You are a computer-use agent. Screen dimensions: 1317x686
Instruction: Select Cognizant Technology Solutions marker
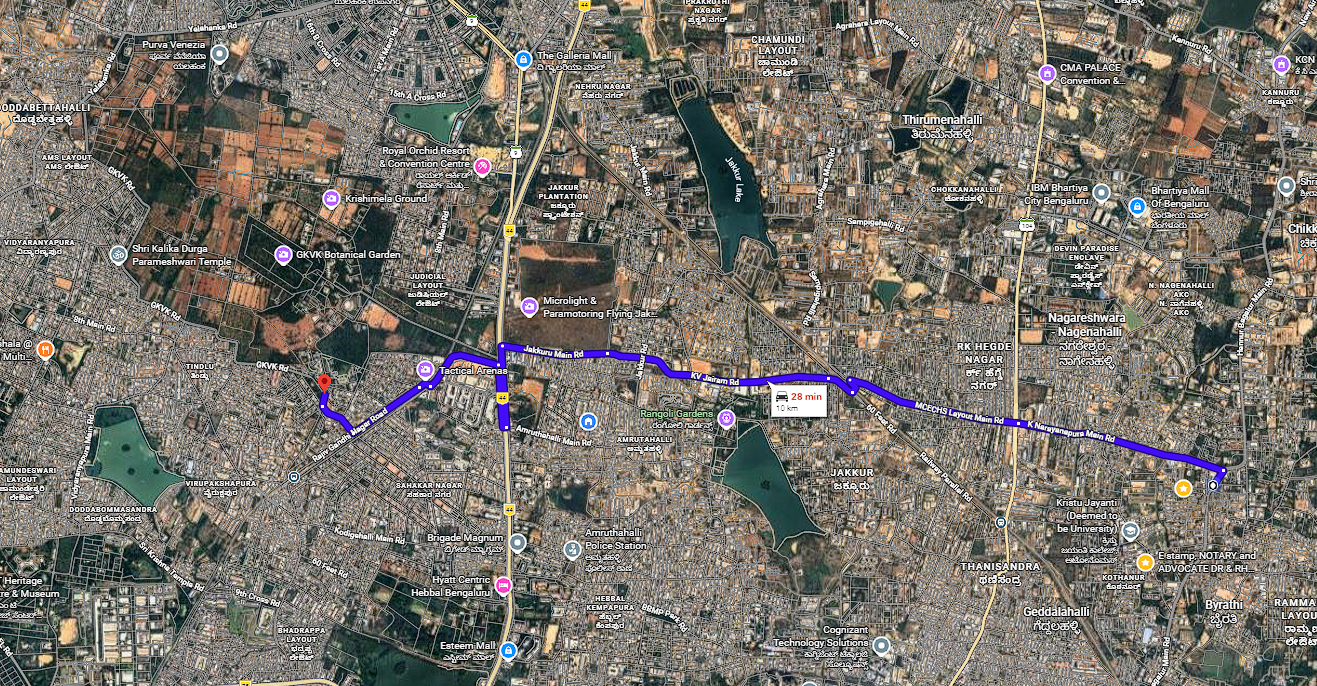coord(879,645)
